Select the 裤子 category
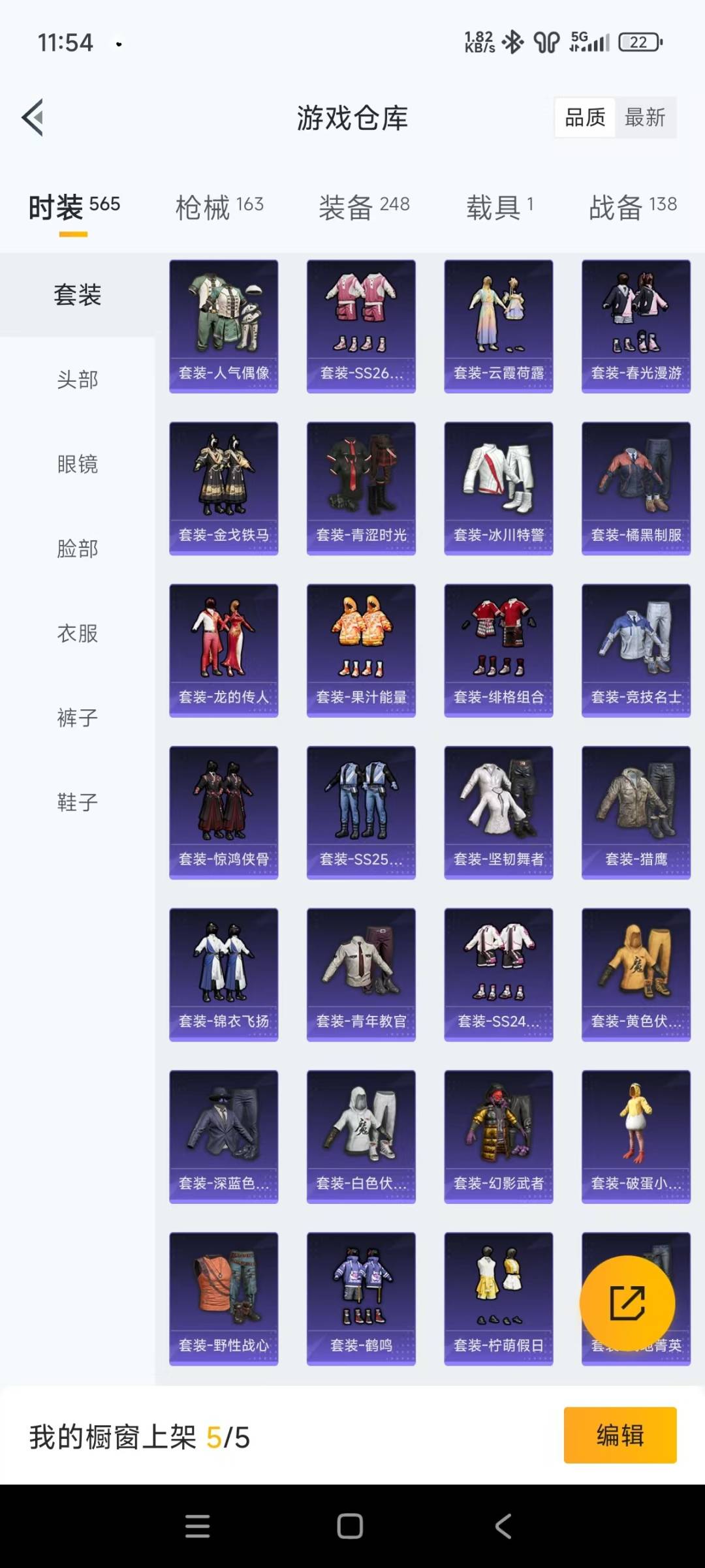705x1568 pixels. click(78, 717)
